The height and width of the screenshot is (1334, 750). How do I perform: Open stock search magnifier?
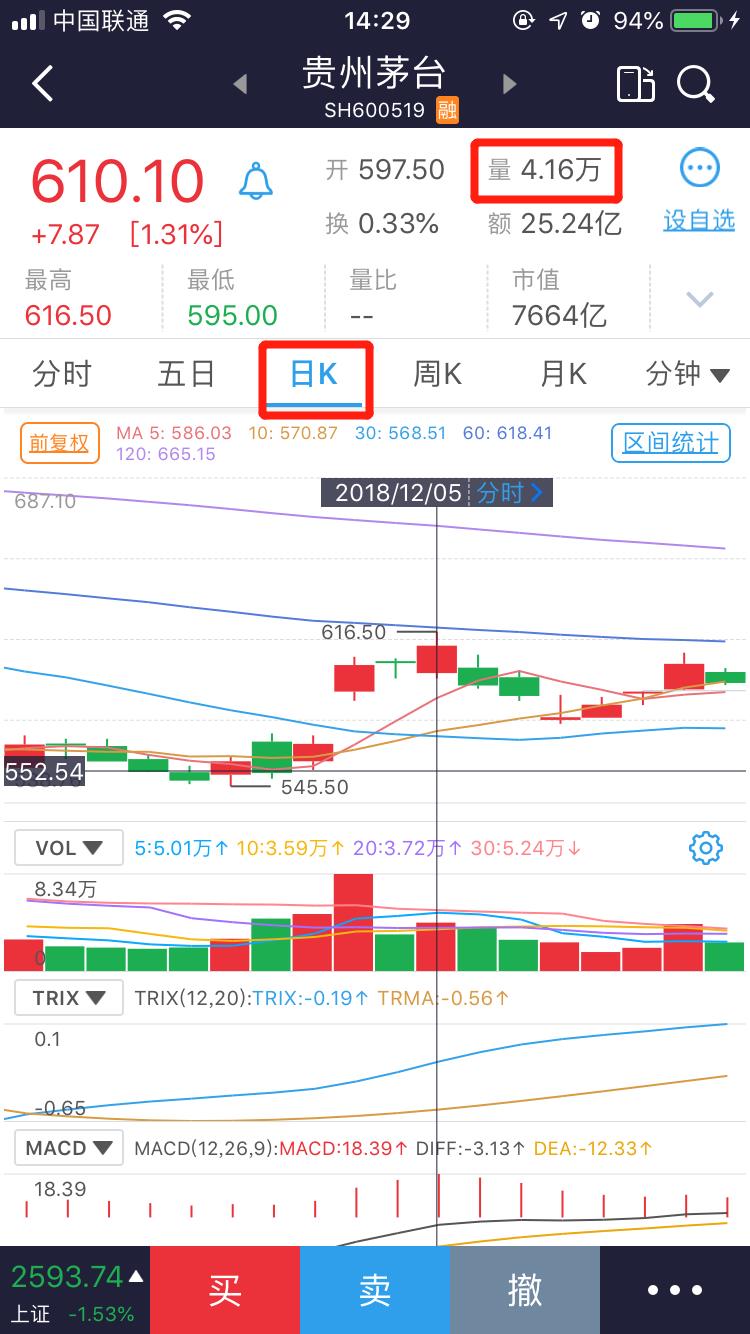[696, 85]
